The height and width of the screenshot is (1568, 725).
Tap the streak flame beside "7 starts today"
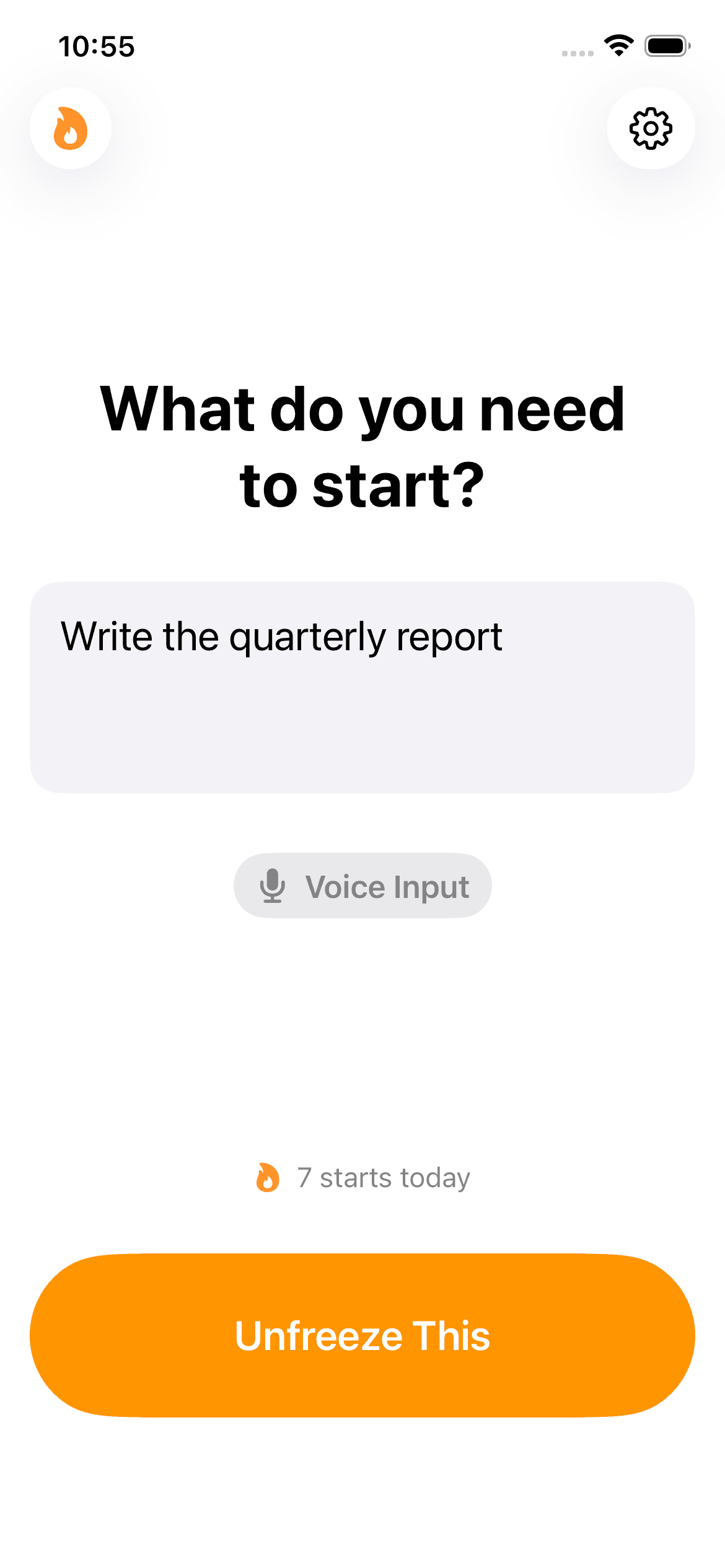269,1177
